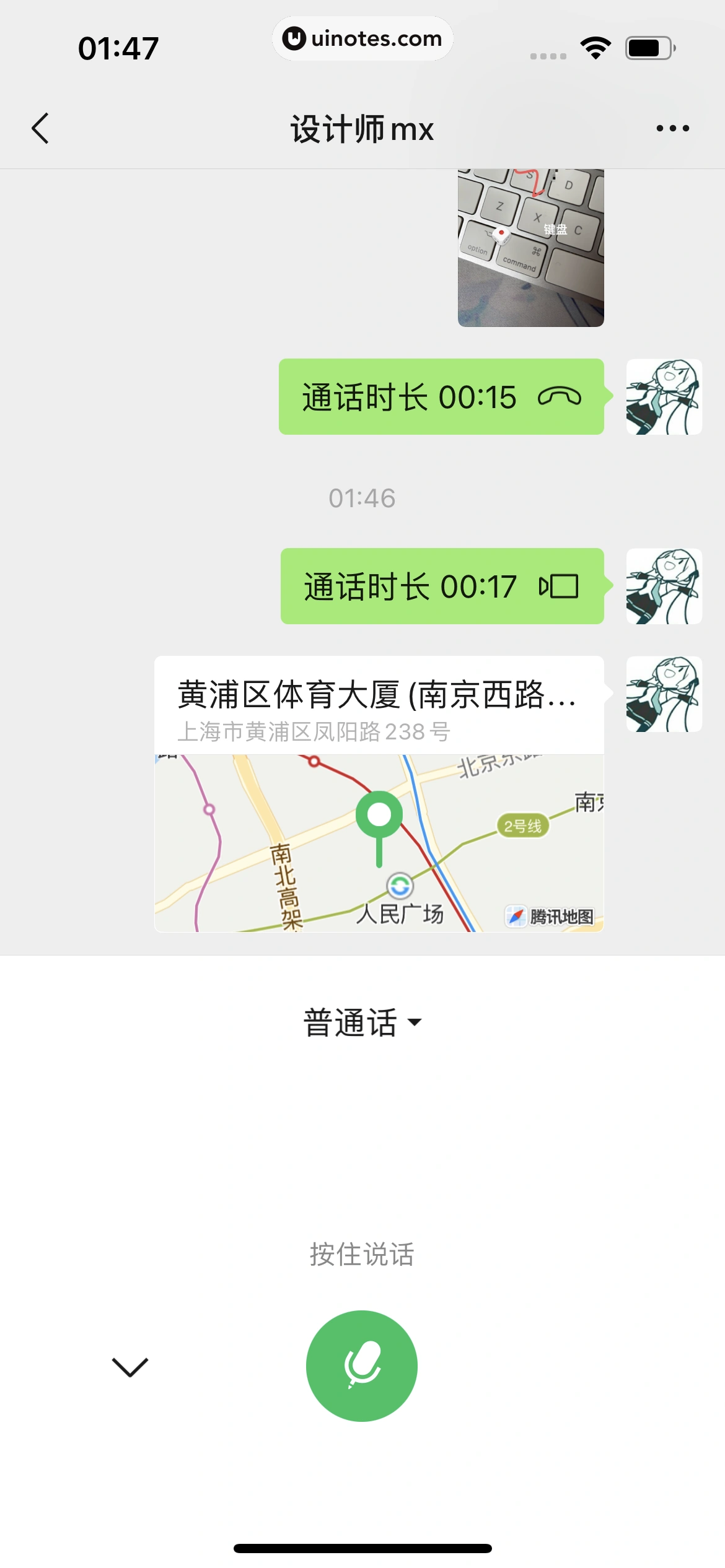Viewport: 725px width, 1568px height.
Task: Tap the green microphone button
Action: (x=362, y=1366)
